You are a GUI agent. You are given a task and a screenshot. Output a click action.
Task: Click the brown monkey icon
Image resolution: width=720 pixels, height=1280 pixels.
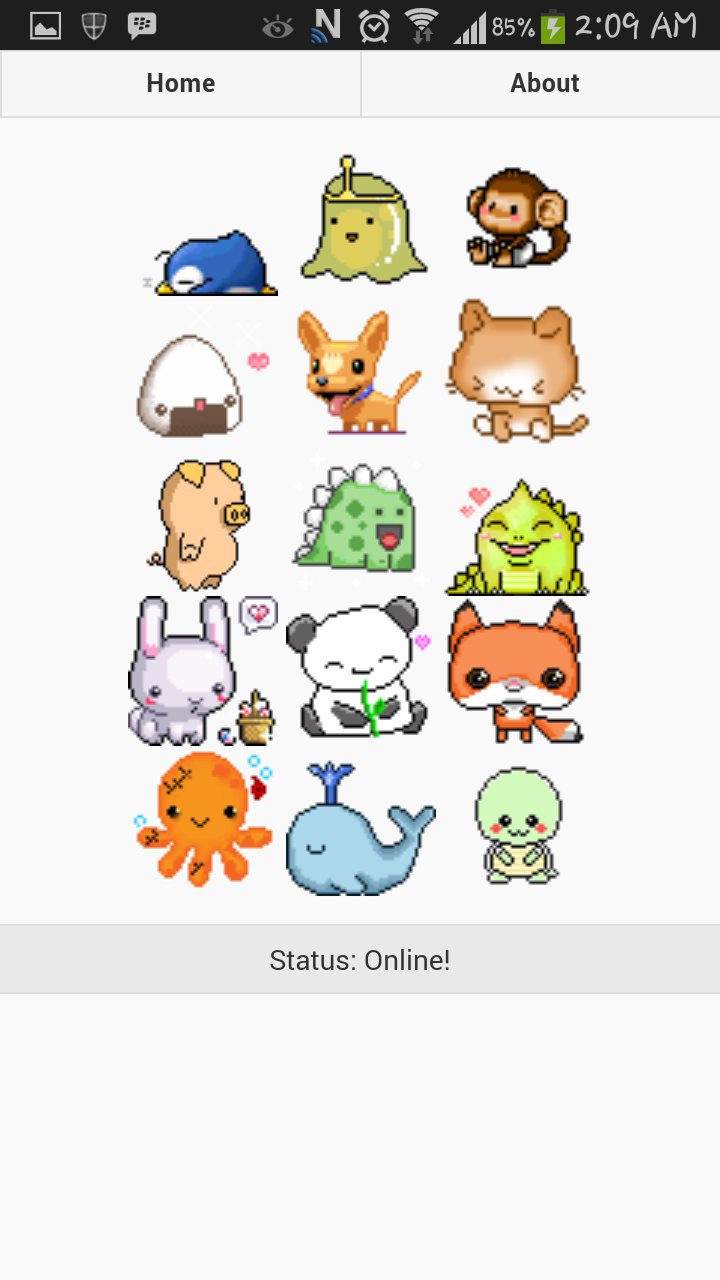pos(515,220)
